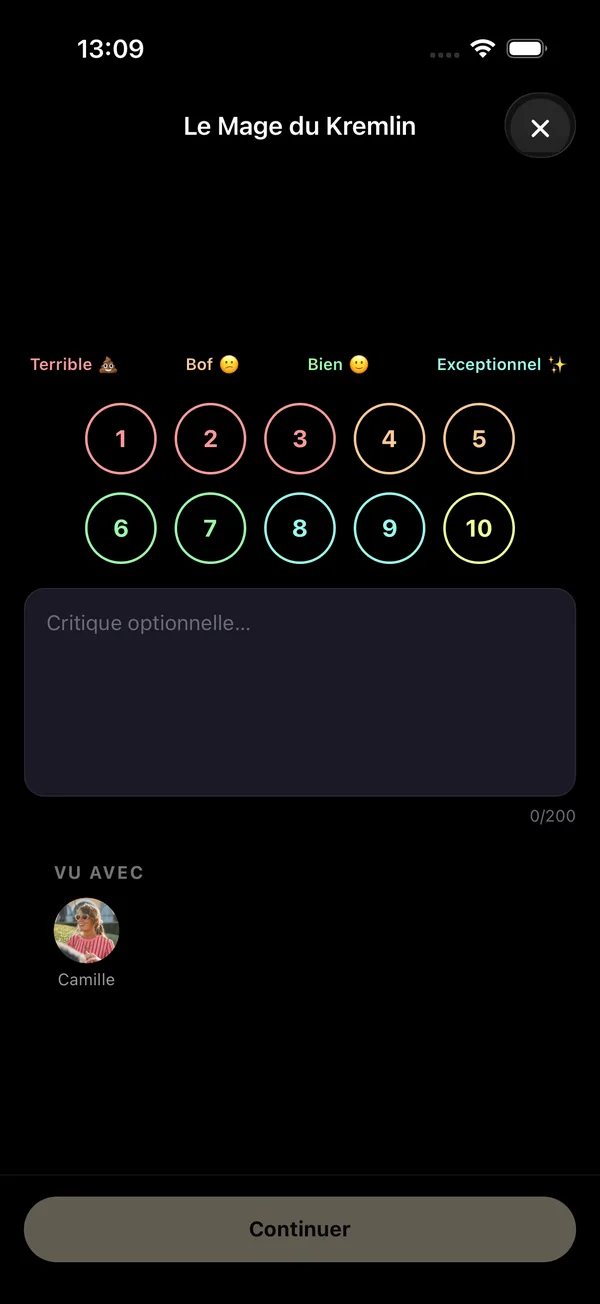The image size is (600, 1304).
Task: Give a rating of 4
Action: click(x=389, y=439)
